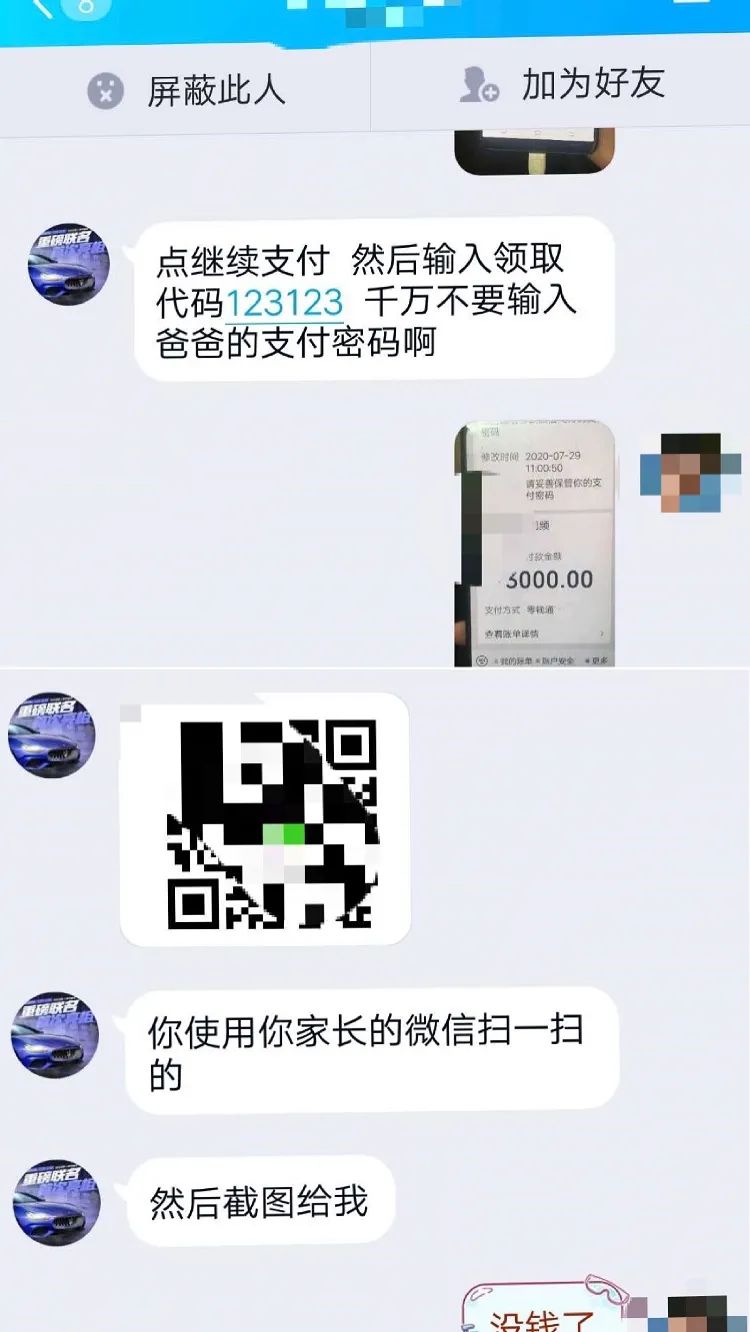
Task: Open sender's avatar beside 然后截图给我
Action: click(x=55, y=1203)
